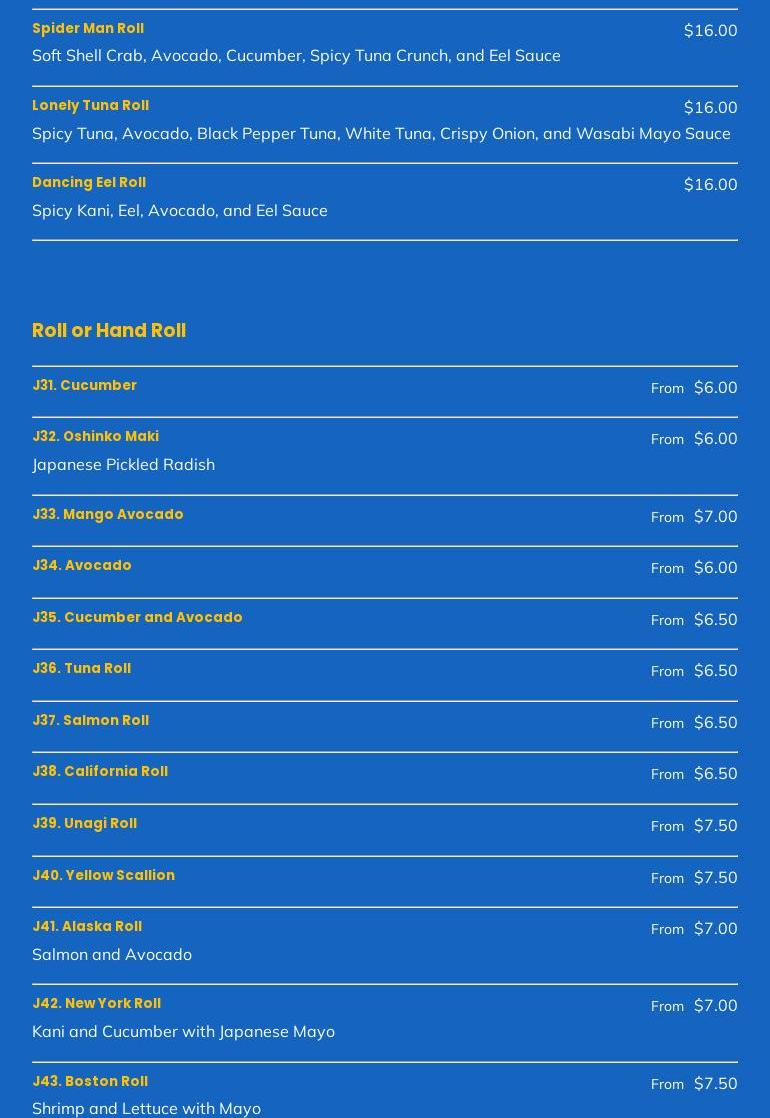Open Dancing Eel Roll details
Screen dimensions: 770x1118
pos(89,183)
